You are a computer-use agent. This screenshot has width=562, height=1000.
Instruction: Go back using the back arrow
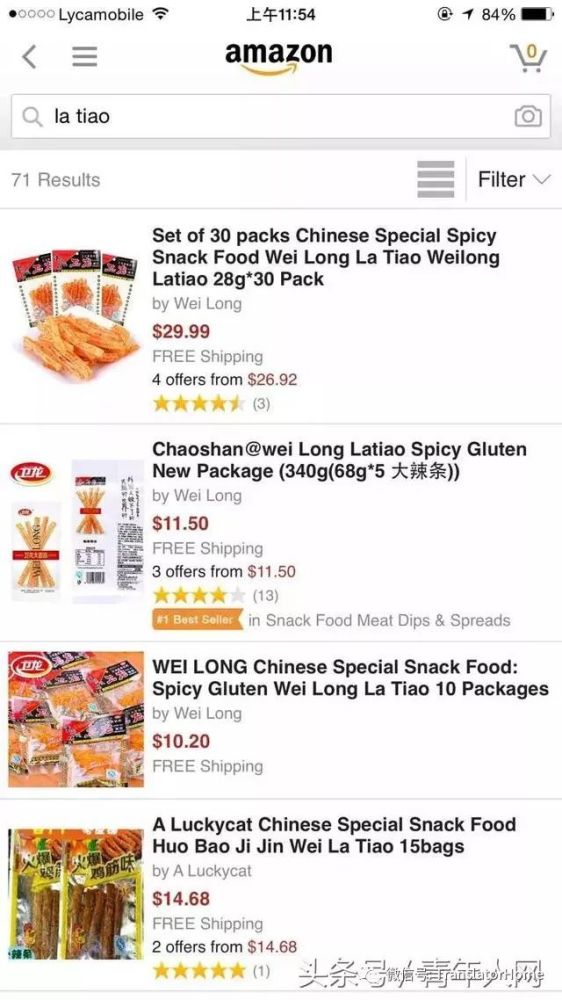29,57
